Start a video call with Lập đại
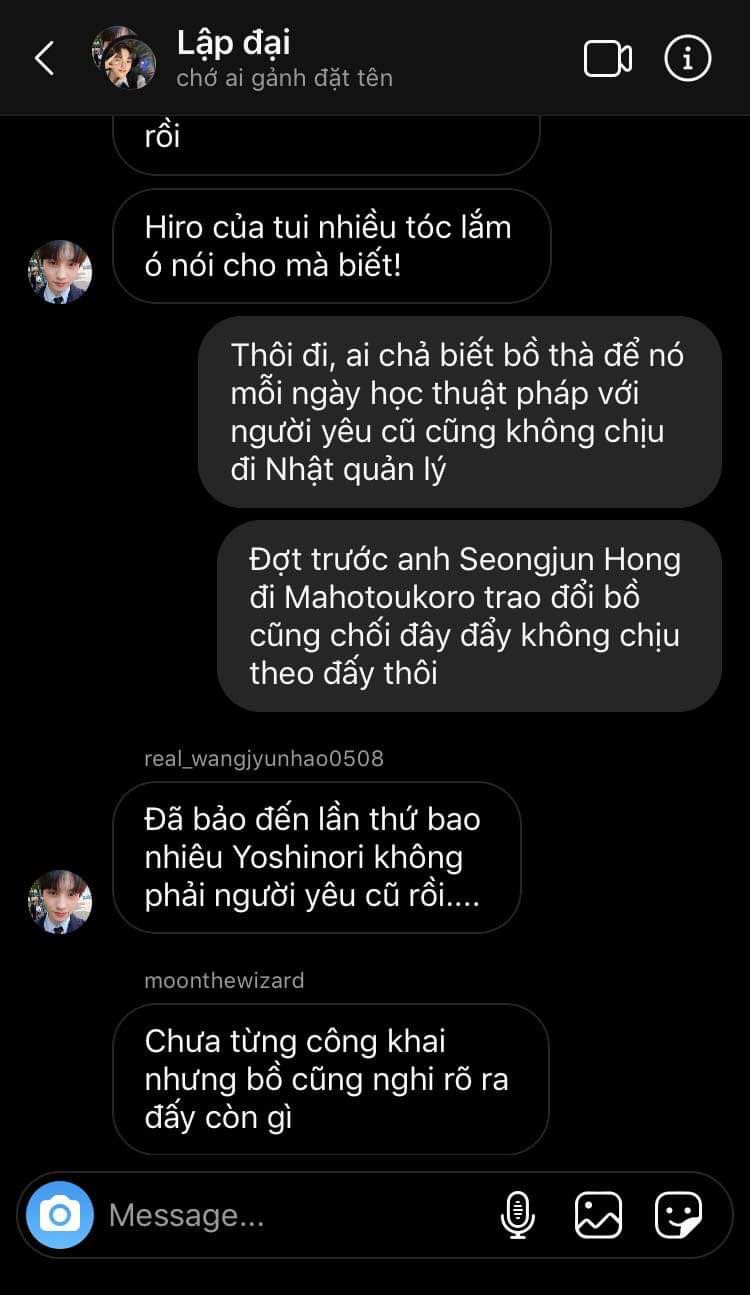The width and height of the screenshot is (750, 1295). pos(607,59)
